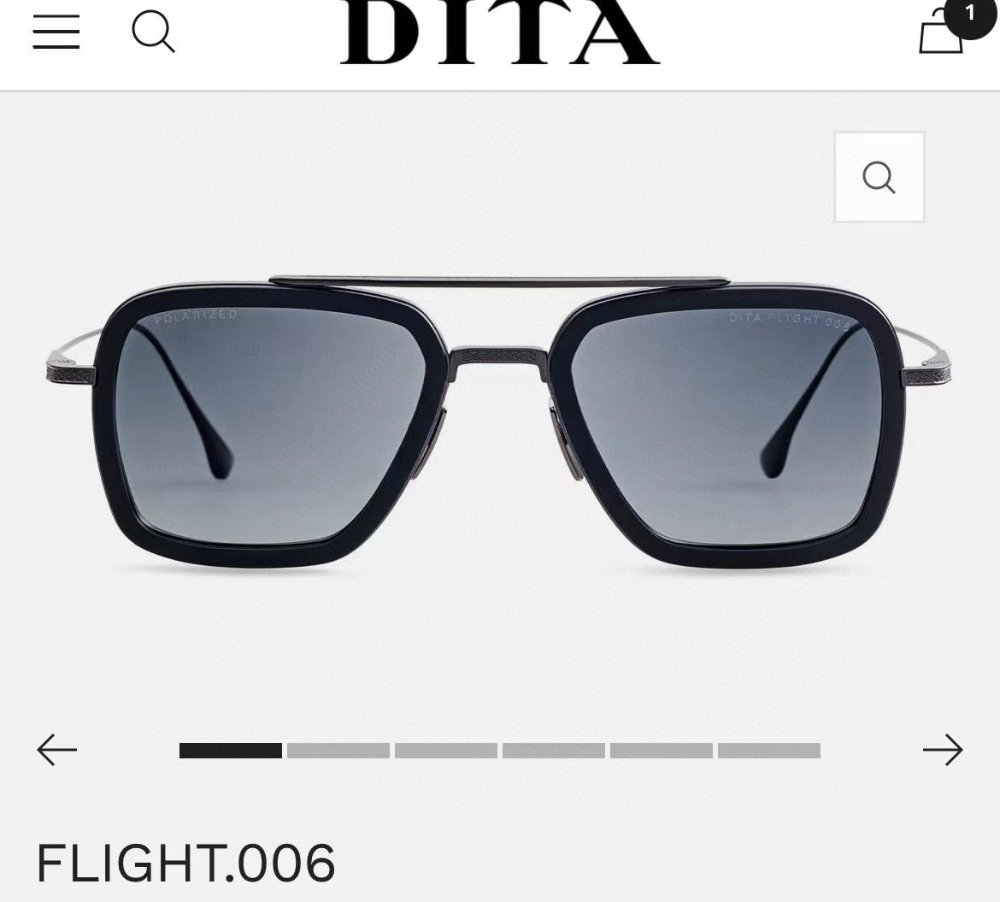Show the previous product image
Image resolution: width=1000 pixels, height=902 pixels.
[57, 750]
